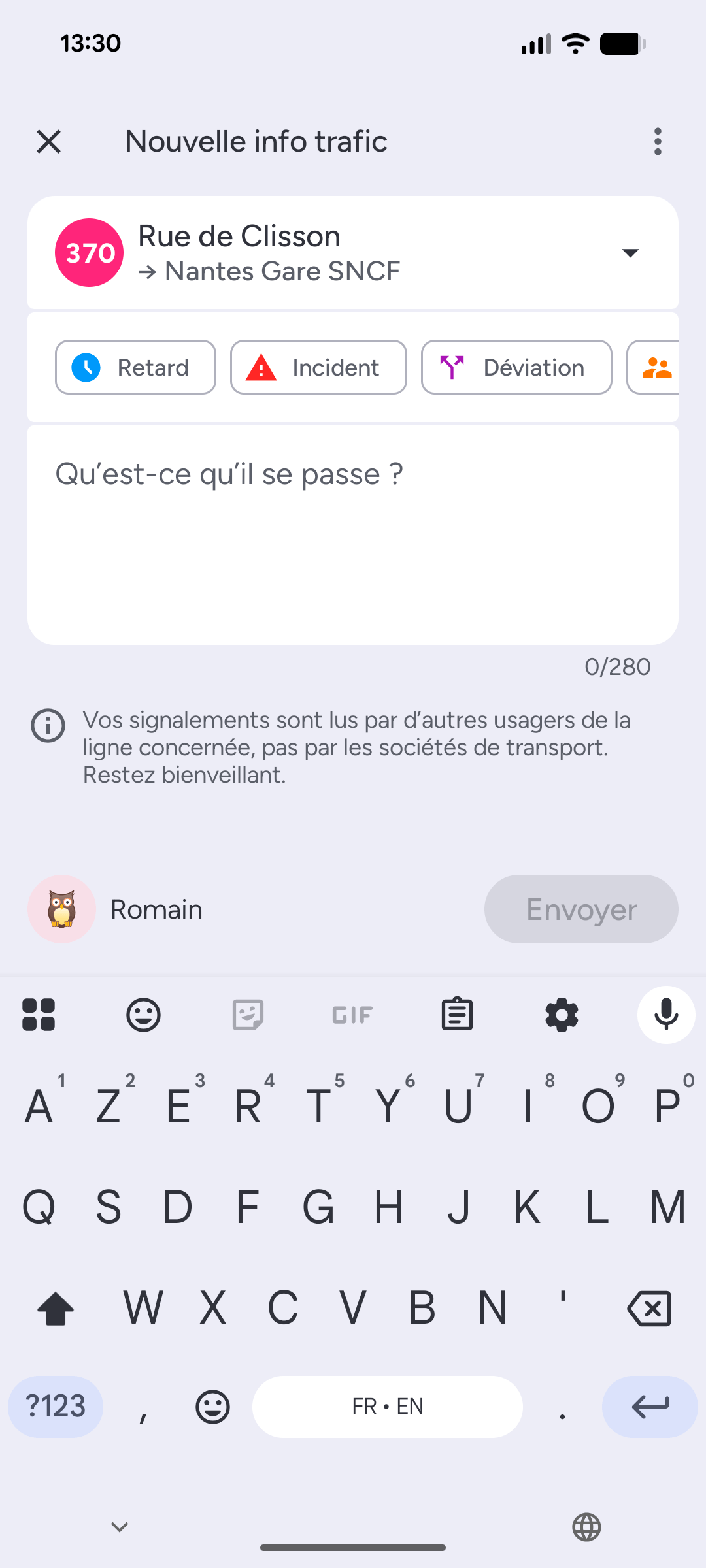The height and width of the screenshot is (1568, 706).
Task: Switch keyboard to ?123 symbols
Action: click(56, 1407)
